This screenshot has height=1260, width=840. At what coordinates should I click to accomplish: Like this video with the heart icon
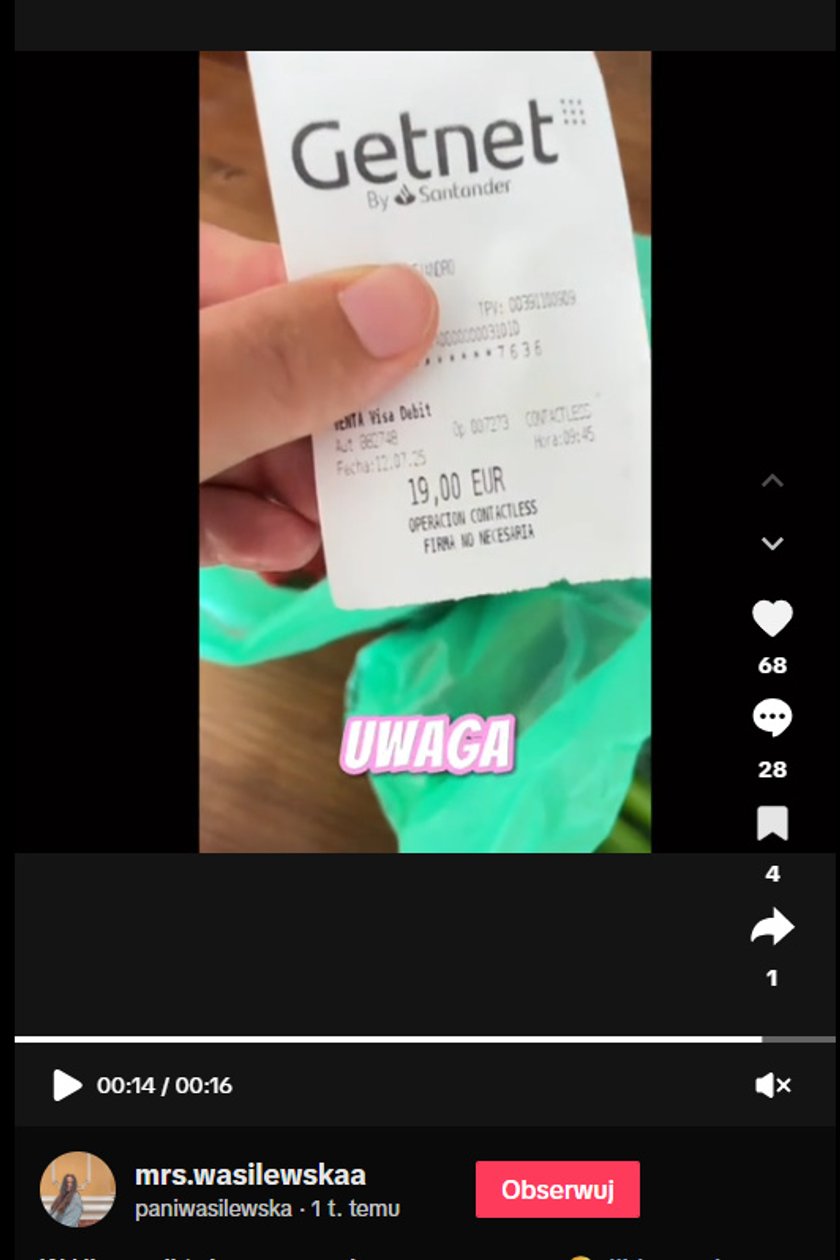772,619
